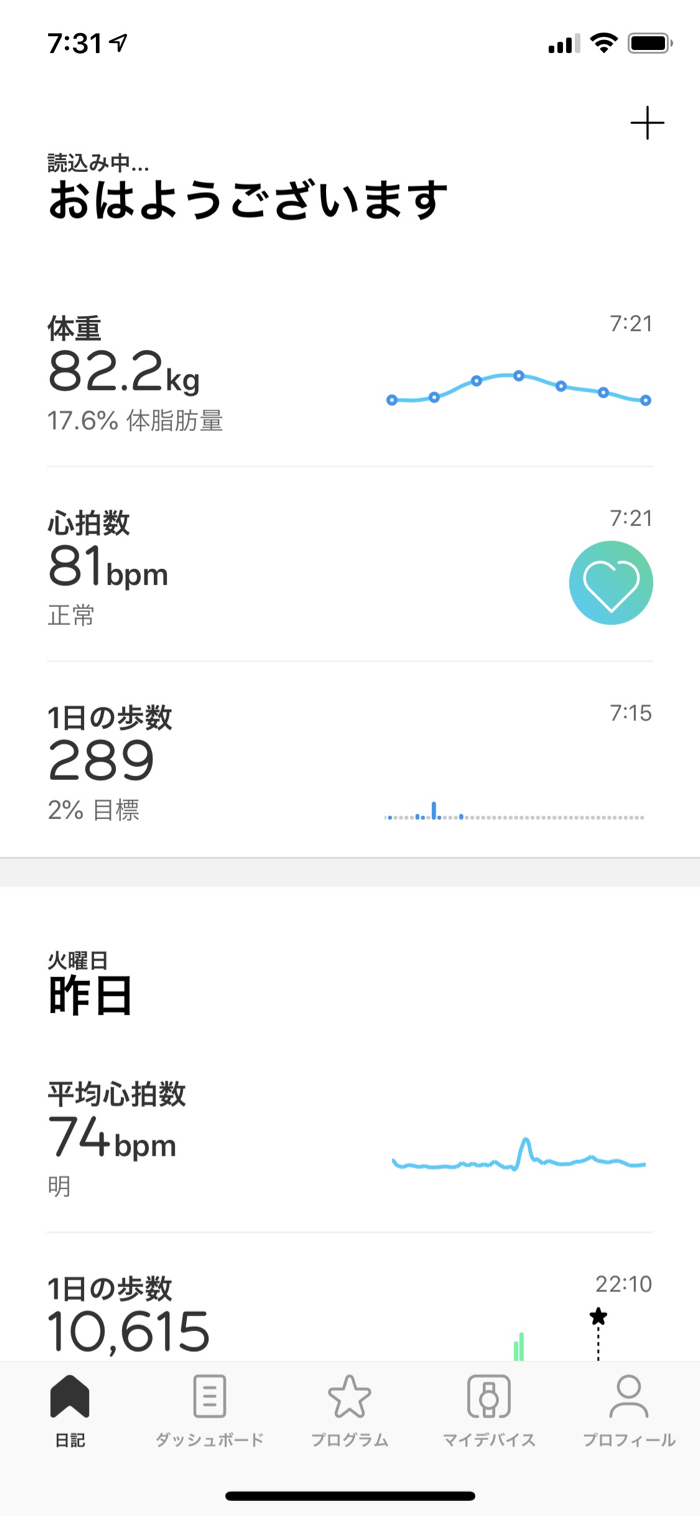Viewport: 700px width, 1516px height.
Task: Open yesterday's 平均心拍数 74bpm entry
Action: point(350,1140)
